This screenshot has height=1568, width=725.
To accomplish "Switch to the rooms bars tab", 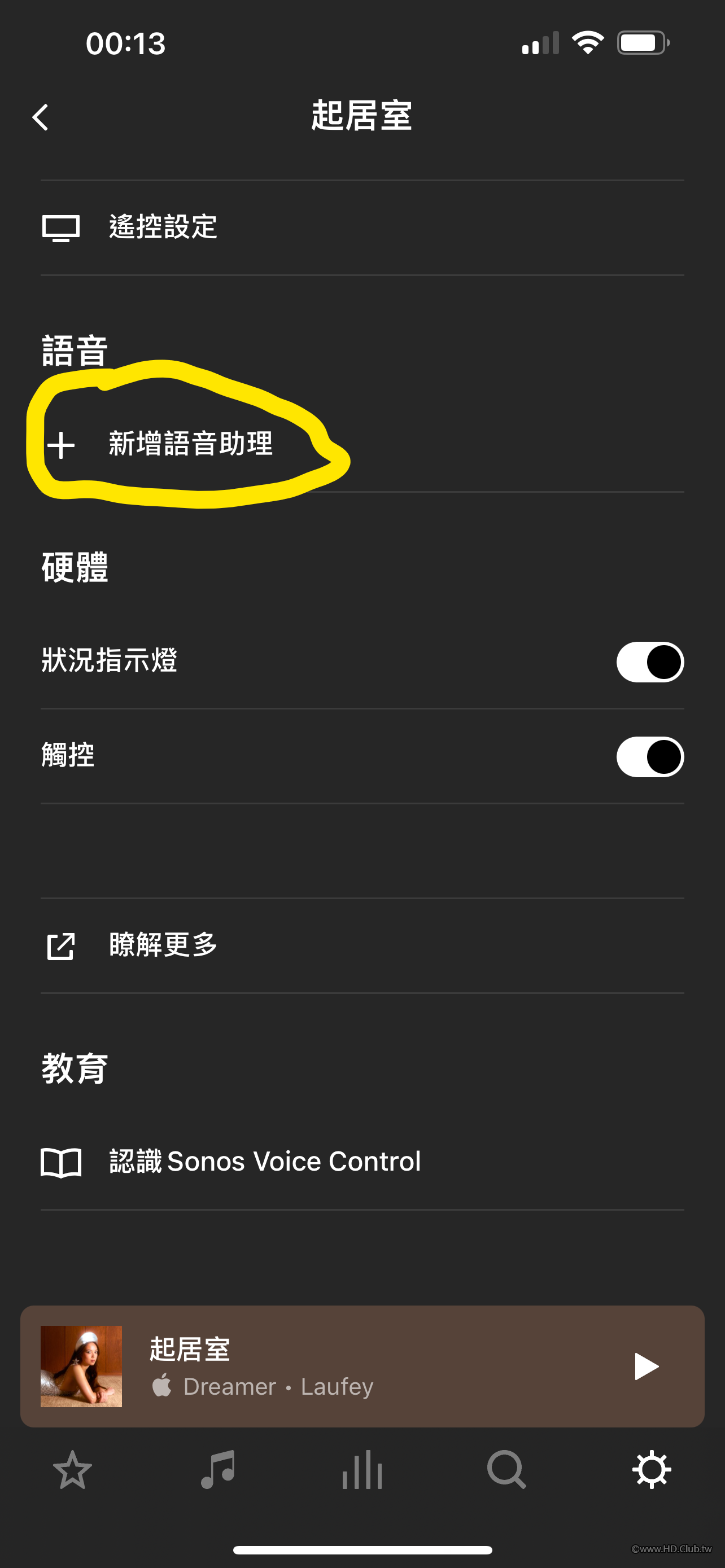I will (x=362, y=1470).
